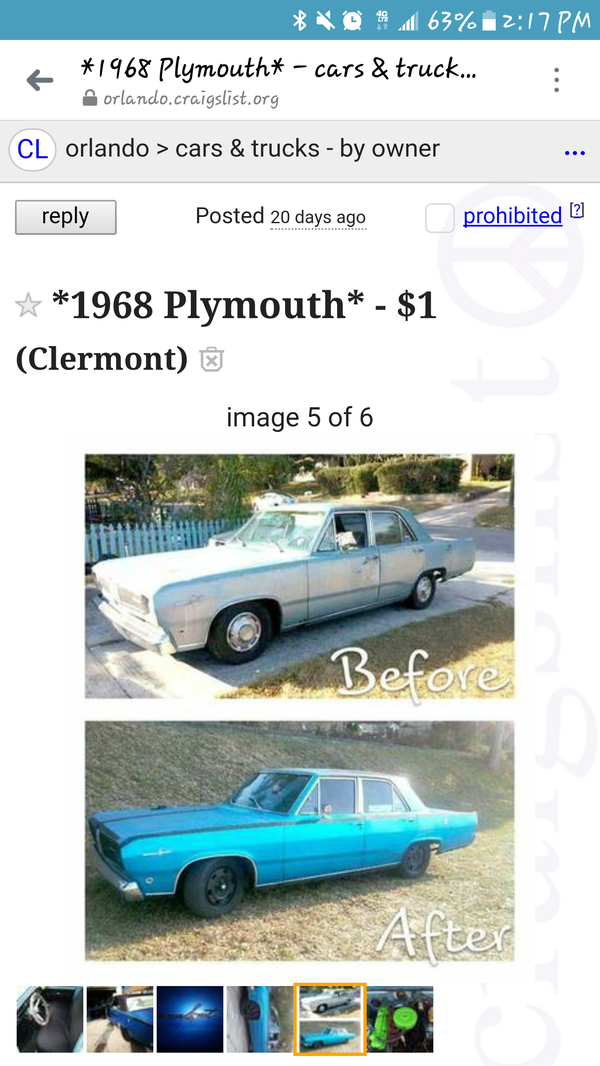
Task: Open the blue three-dots craigslist menu
Action: 574,153
